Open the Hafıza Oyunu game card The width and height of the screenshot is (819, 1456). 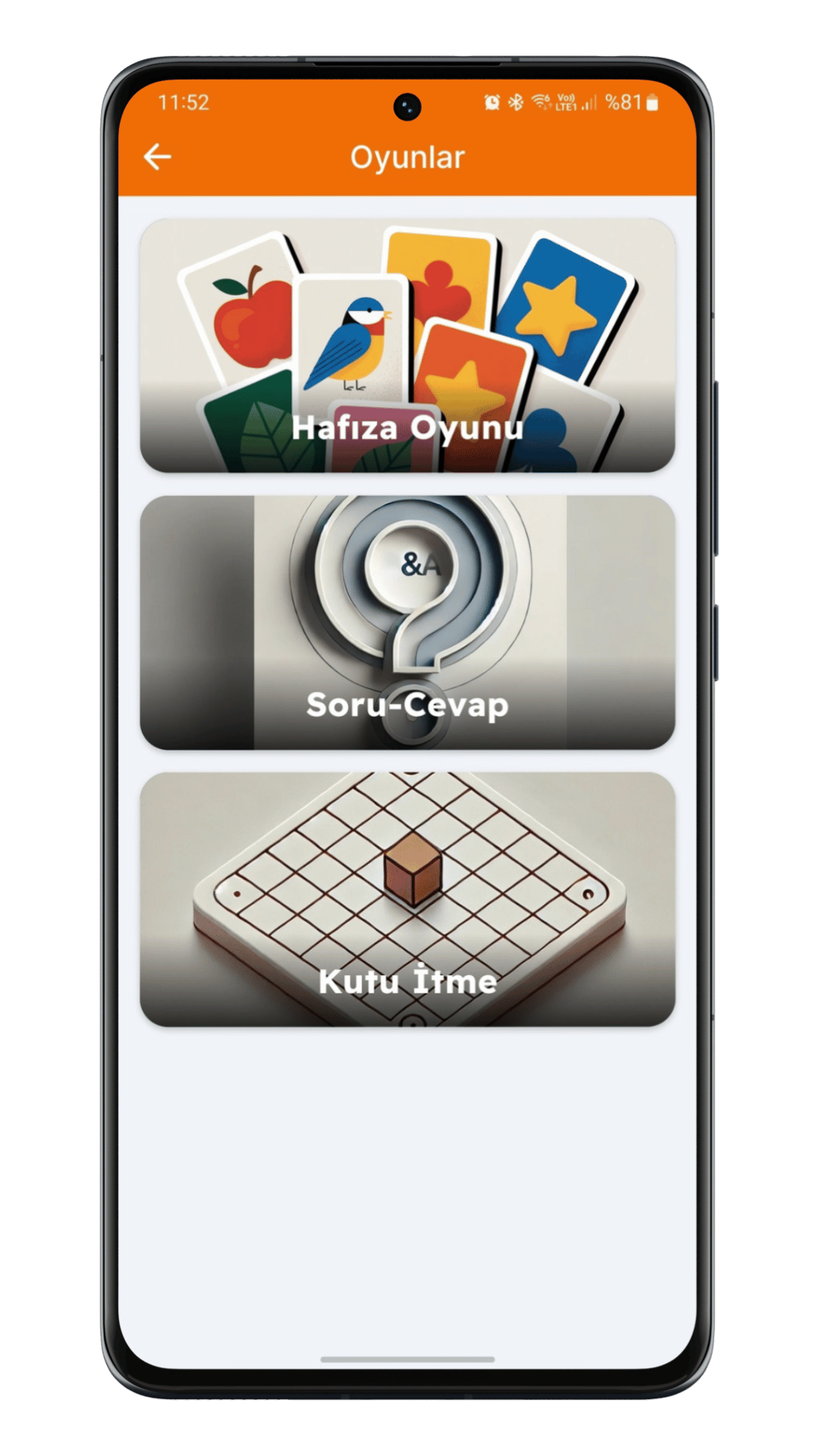tap(407, 346)
